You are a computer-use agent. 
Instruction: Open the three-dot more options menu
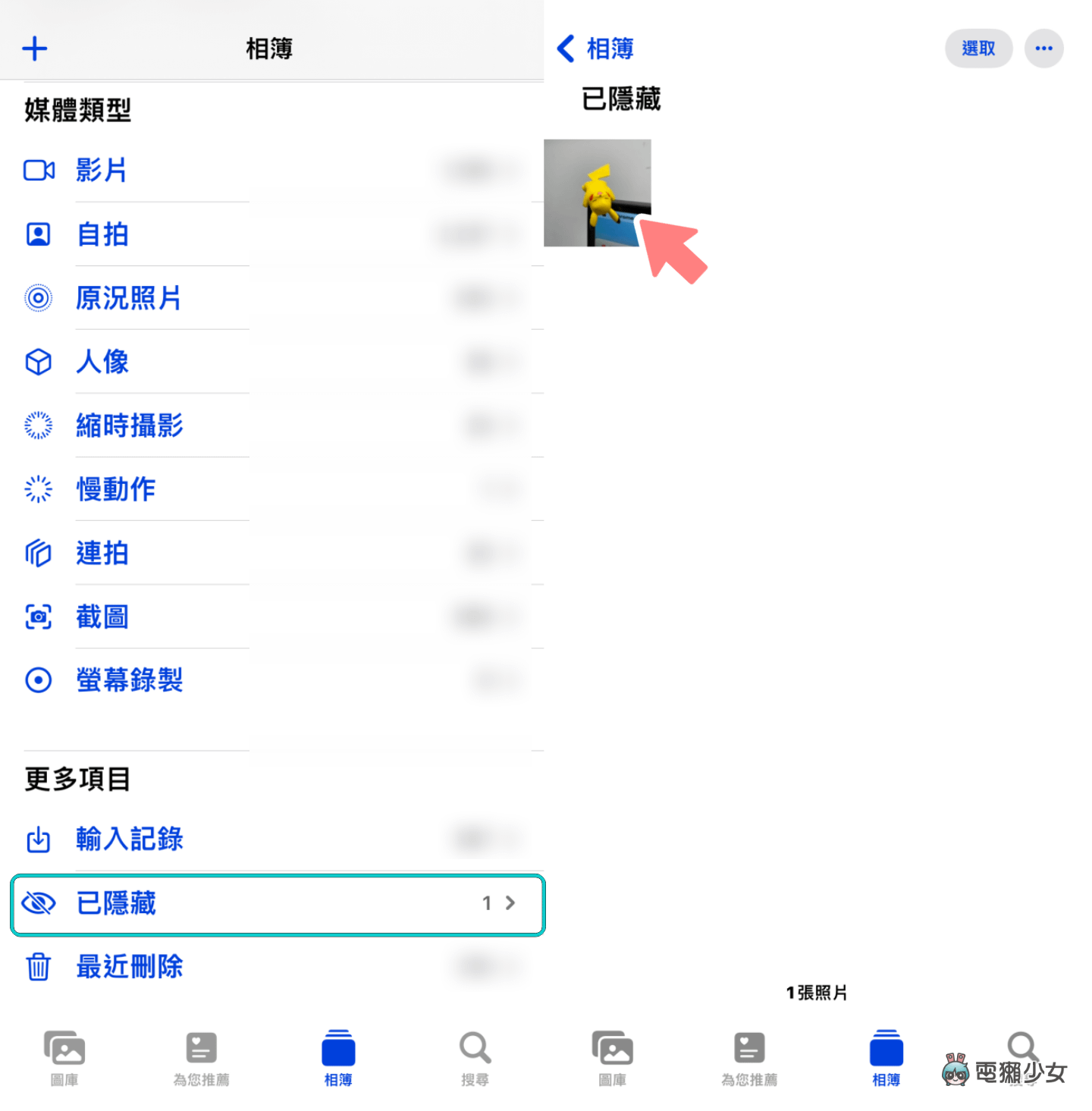pyautogui.click(x=1043, y=49)
